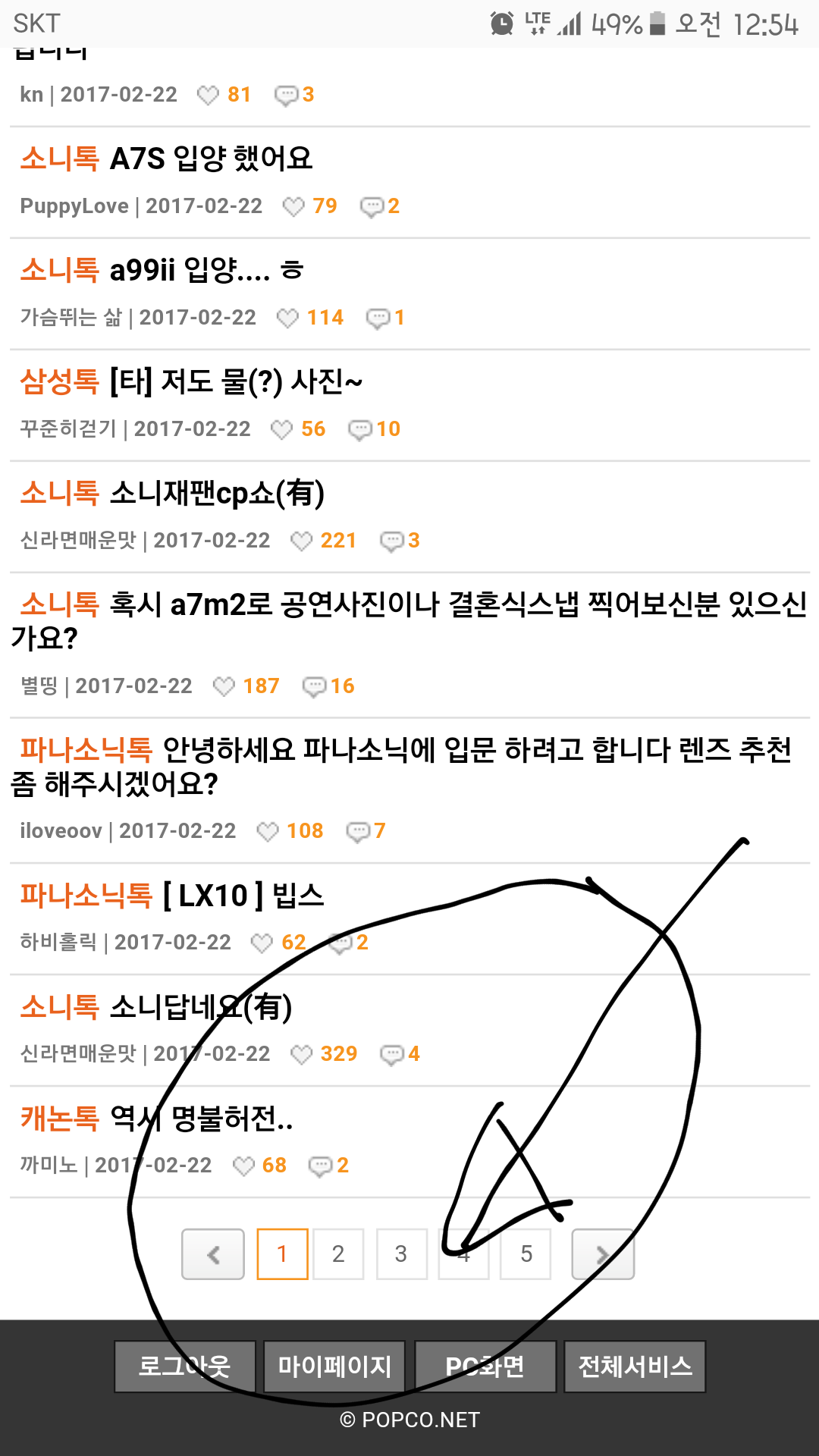Jump to page 2
Viewport: 819px width, 1456px height.
point(338,1254)
